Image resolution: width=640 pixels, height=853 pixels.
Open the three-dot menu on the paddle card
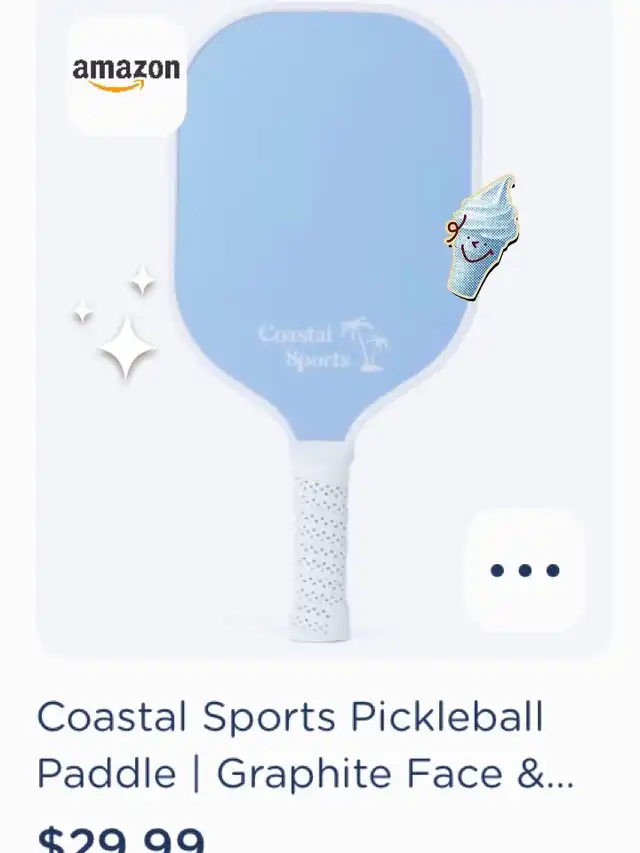[525, 571]
